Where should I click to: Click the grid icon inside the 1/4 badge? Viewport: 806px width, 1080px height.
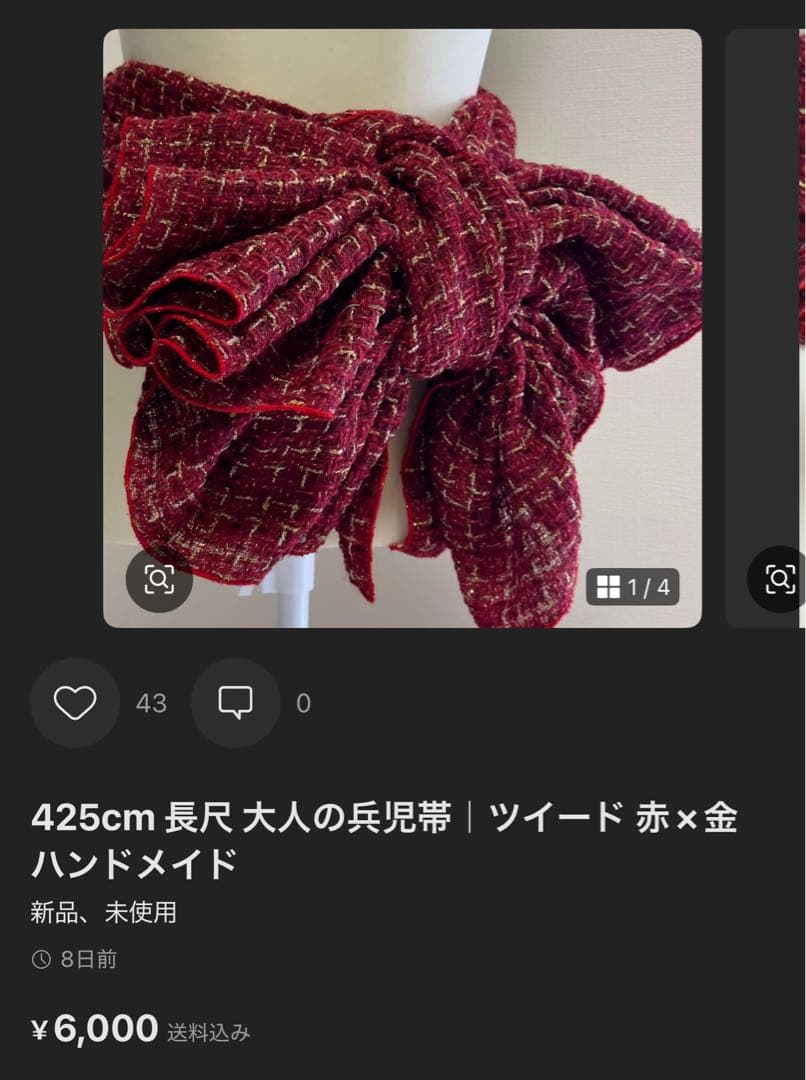pyautogui.click(x=608, y=588)
